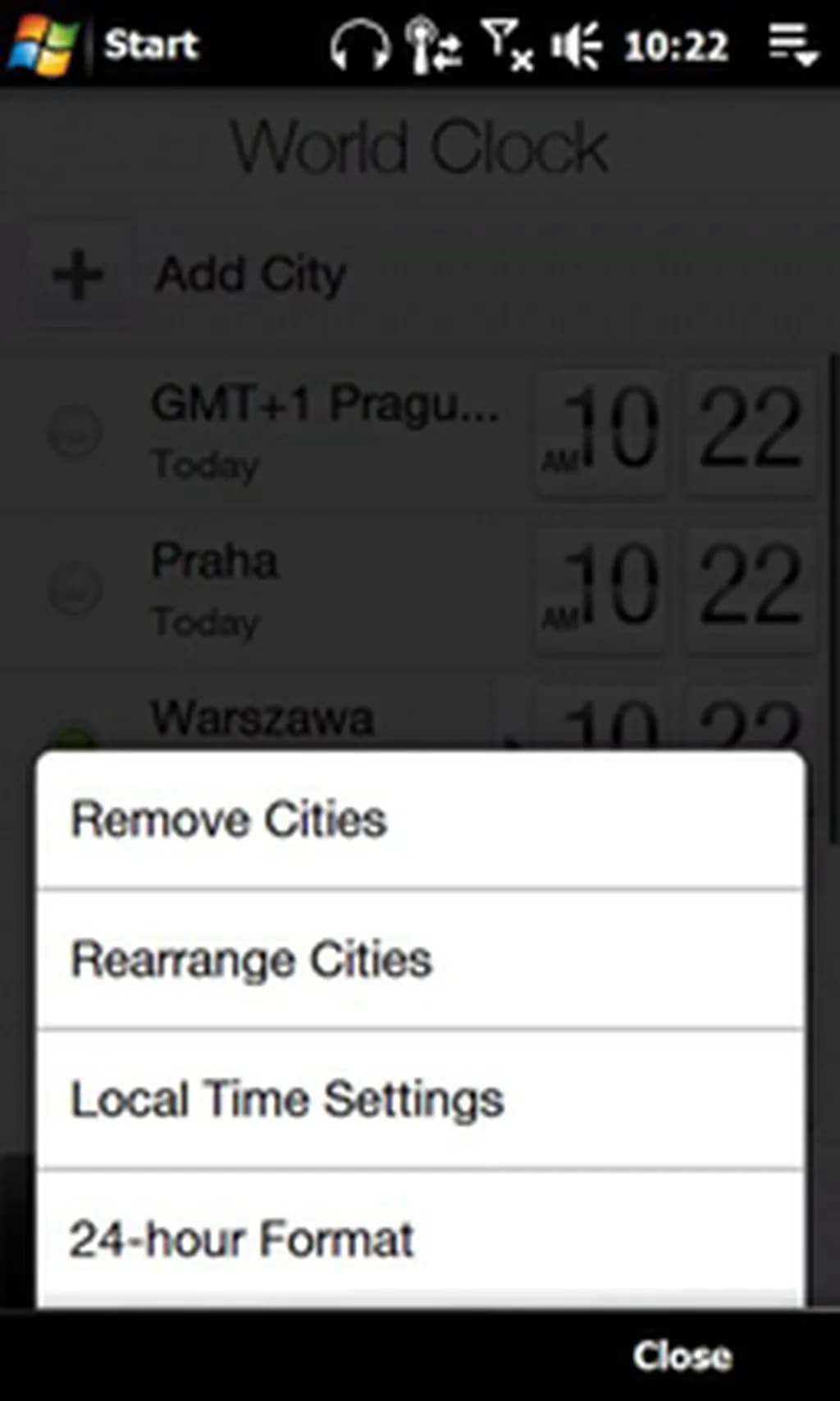This screenshot has height=1401, width=840.
Task: Switch to 24-hour Format
Action: [418, 1238]
